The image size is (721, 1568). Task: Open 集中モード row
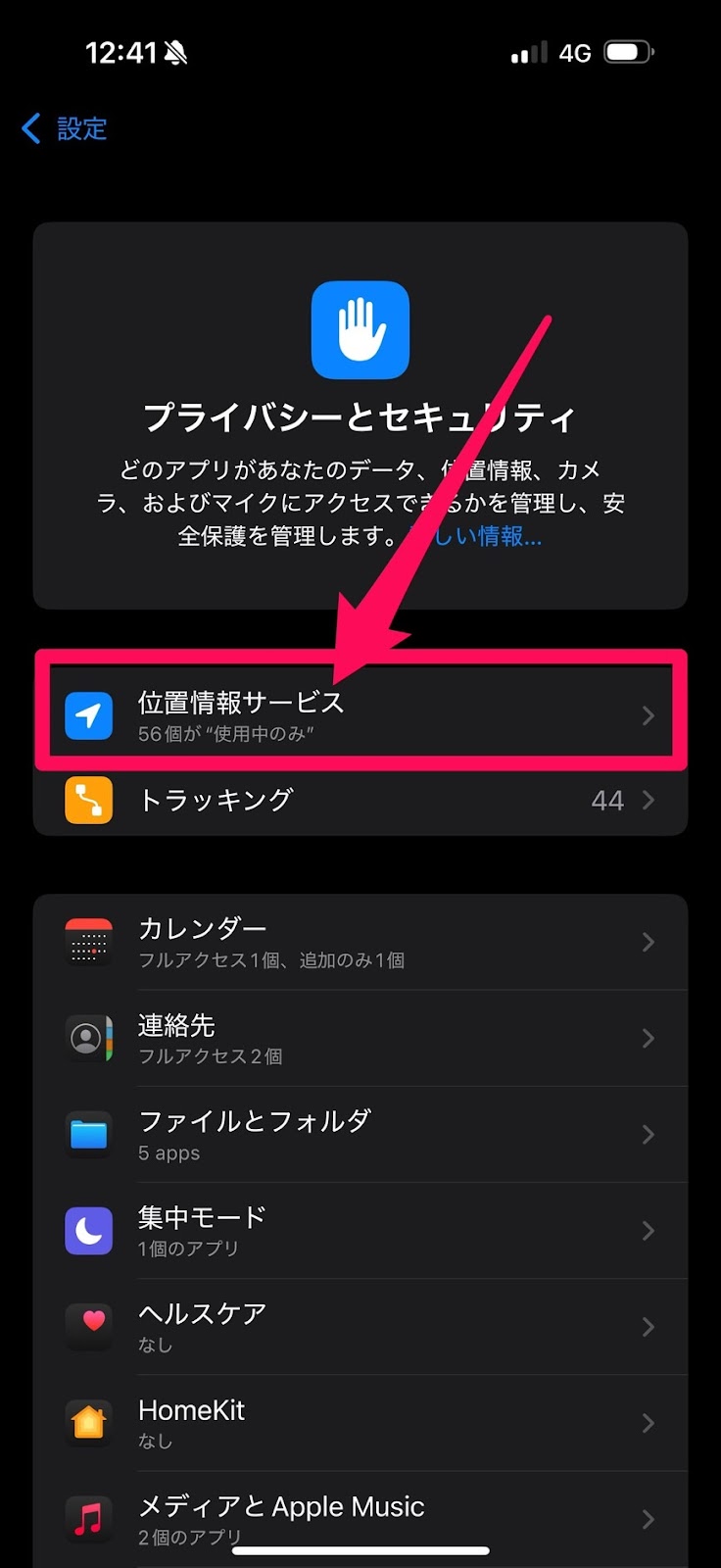pyautogui.click(x=359, y=1230)
